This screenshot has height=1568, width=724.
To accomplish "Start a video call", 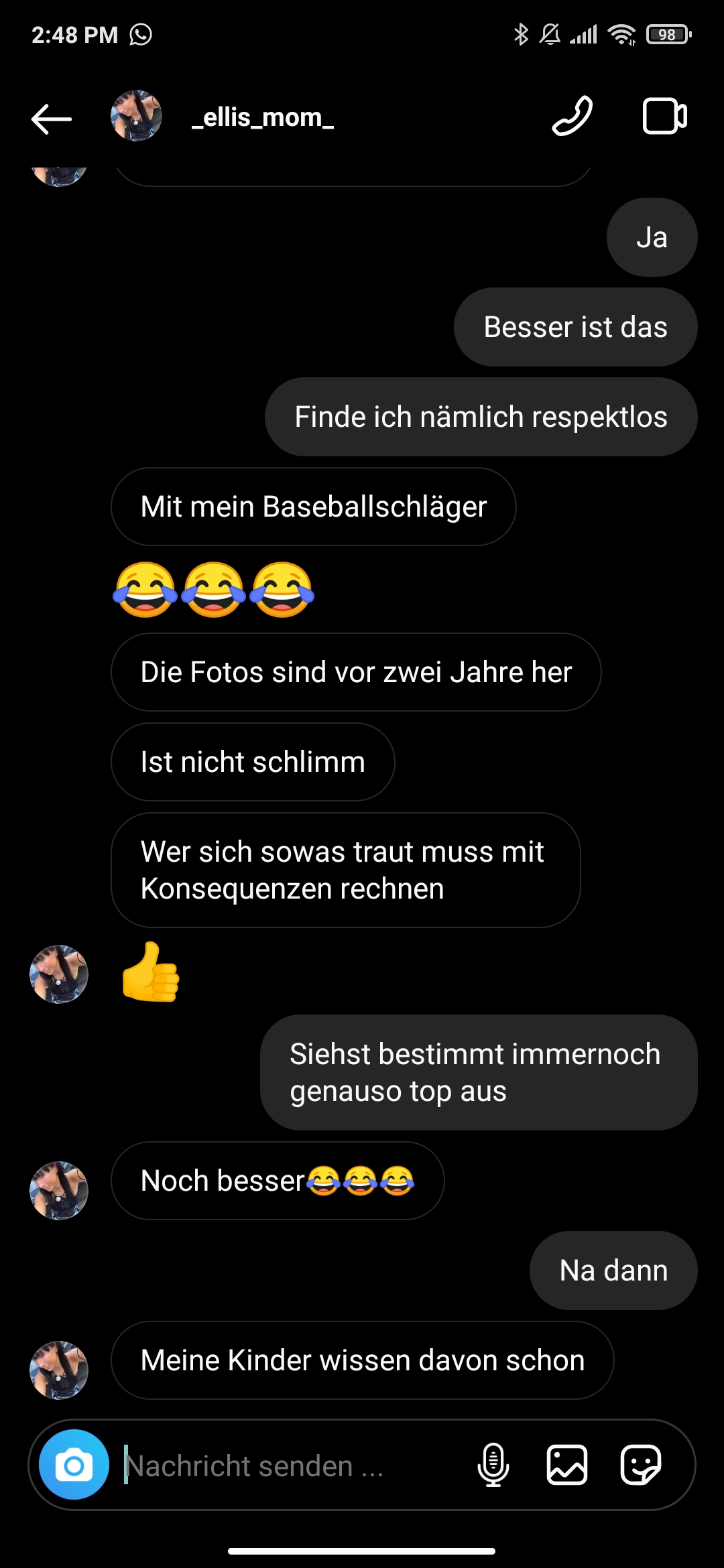I will click(664, 115).
